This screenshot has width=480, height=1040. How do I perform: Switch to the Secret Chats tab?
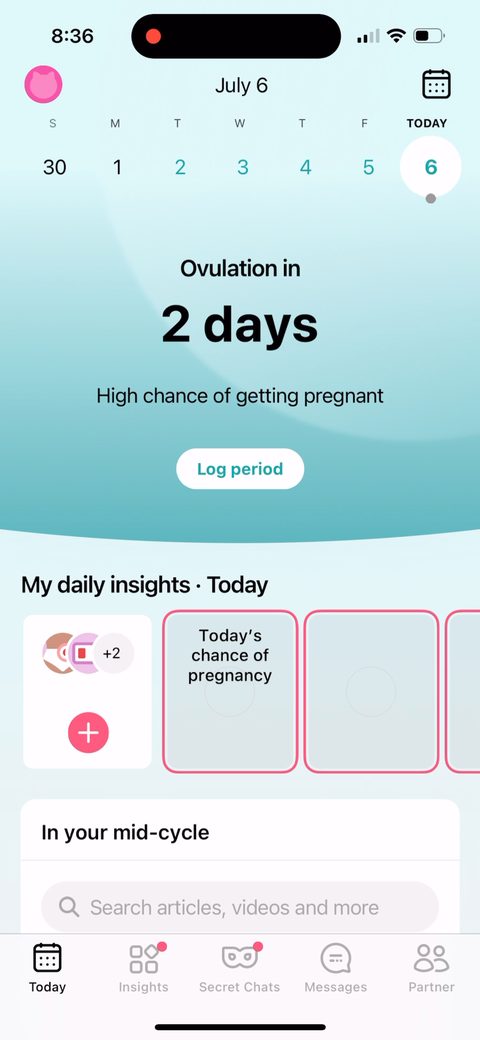click(239, 968)
